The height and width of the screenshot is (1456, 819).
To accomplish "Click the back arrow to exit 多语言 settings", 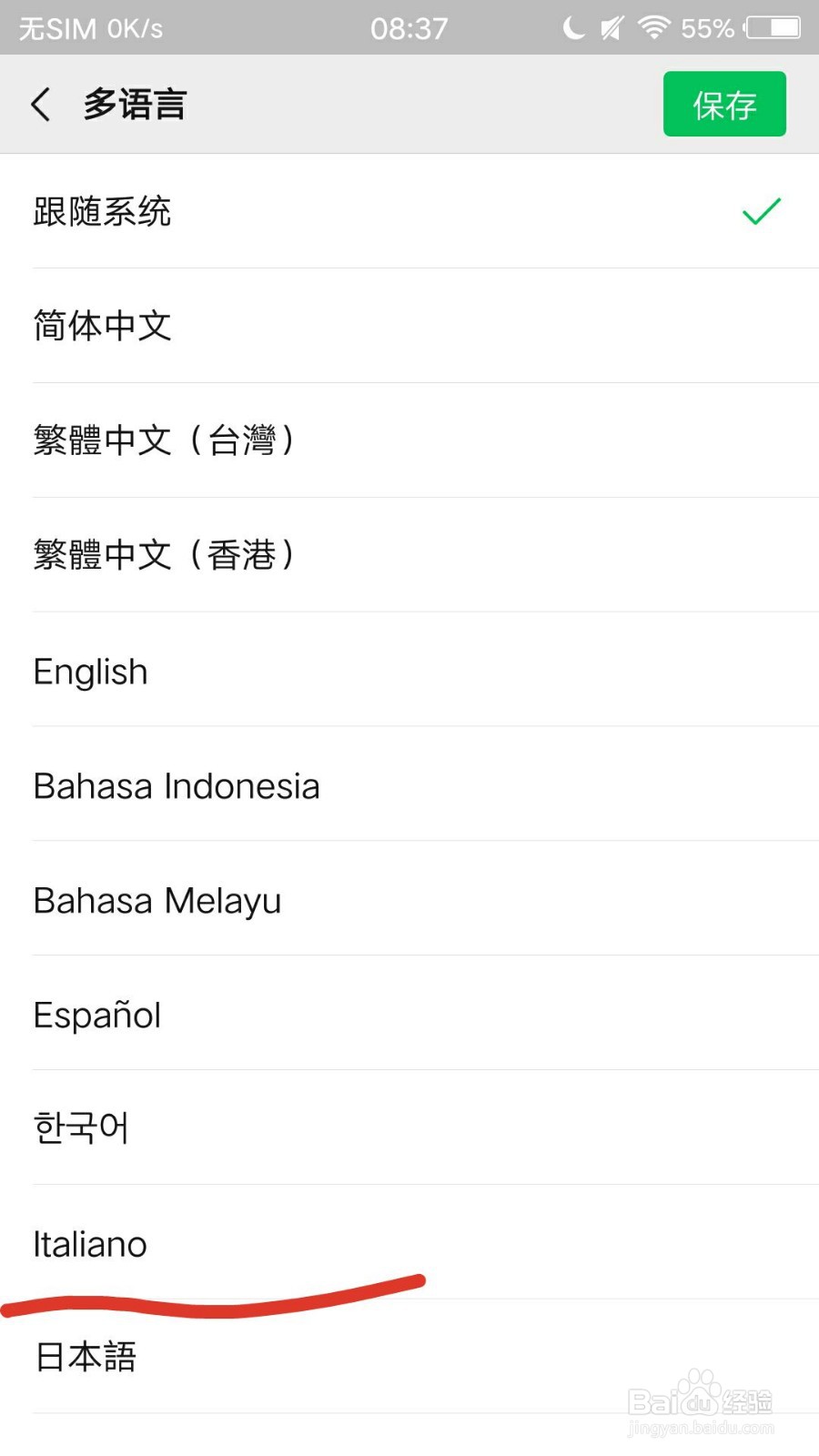I will pyautogui.click(x=41, y=104).
